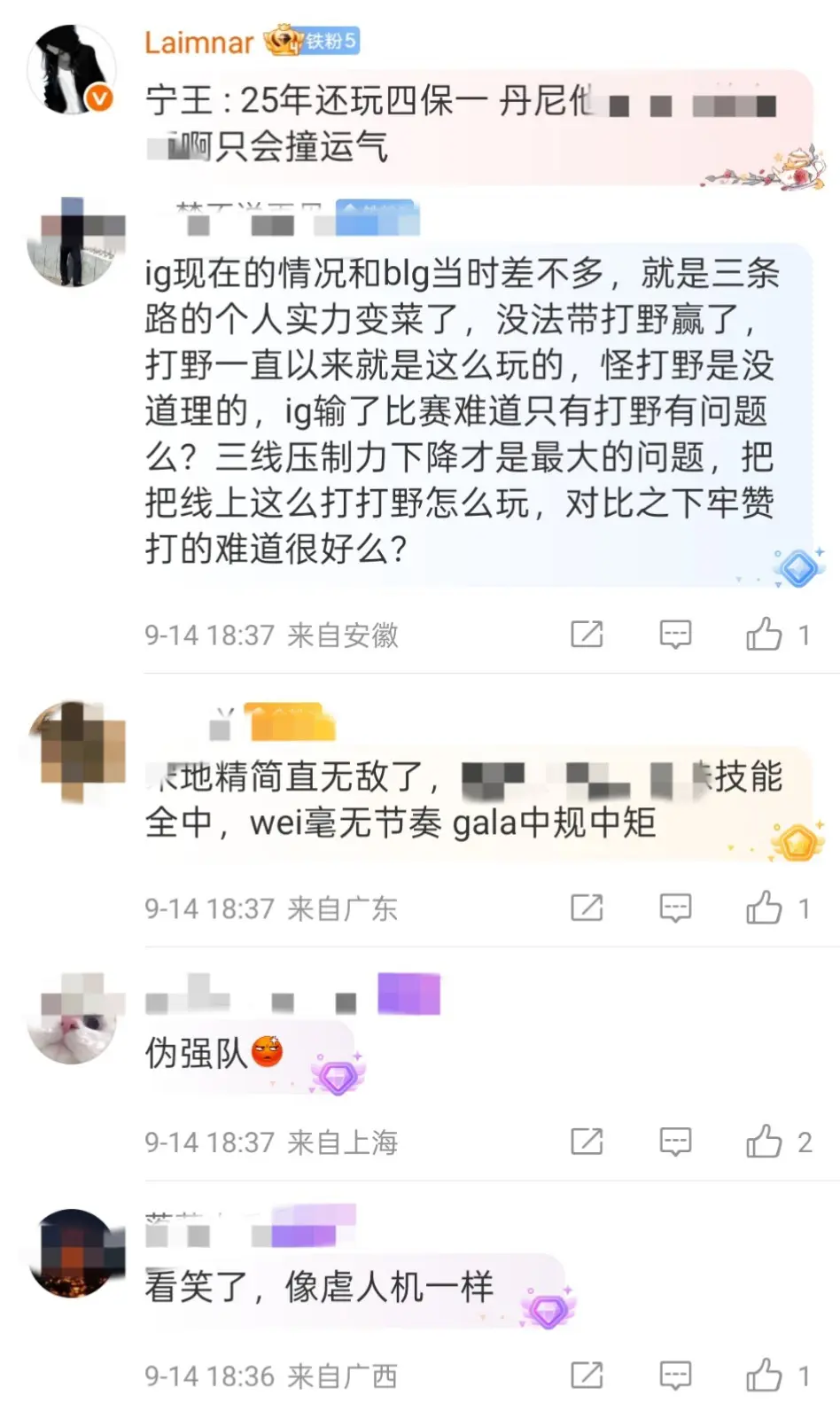Reply to the 看笑了 comment from 广西
This screenshot has height=1411, width=840.
[675, 1376]
